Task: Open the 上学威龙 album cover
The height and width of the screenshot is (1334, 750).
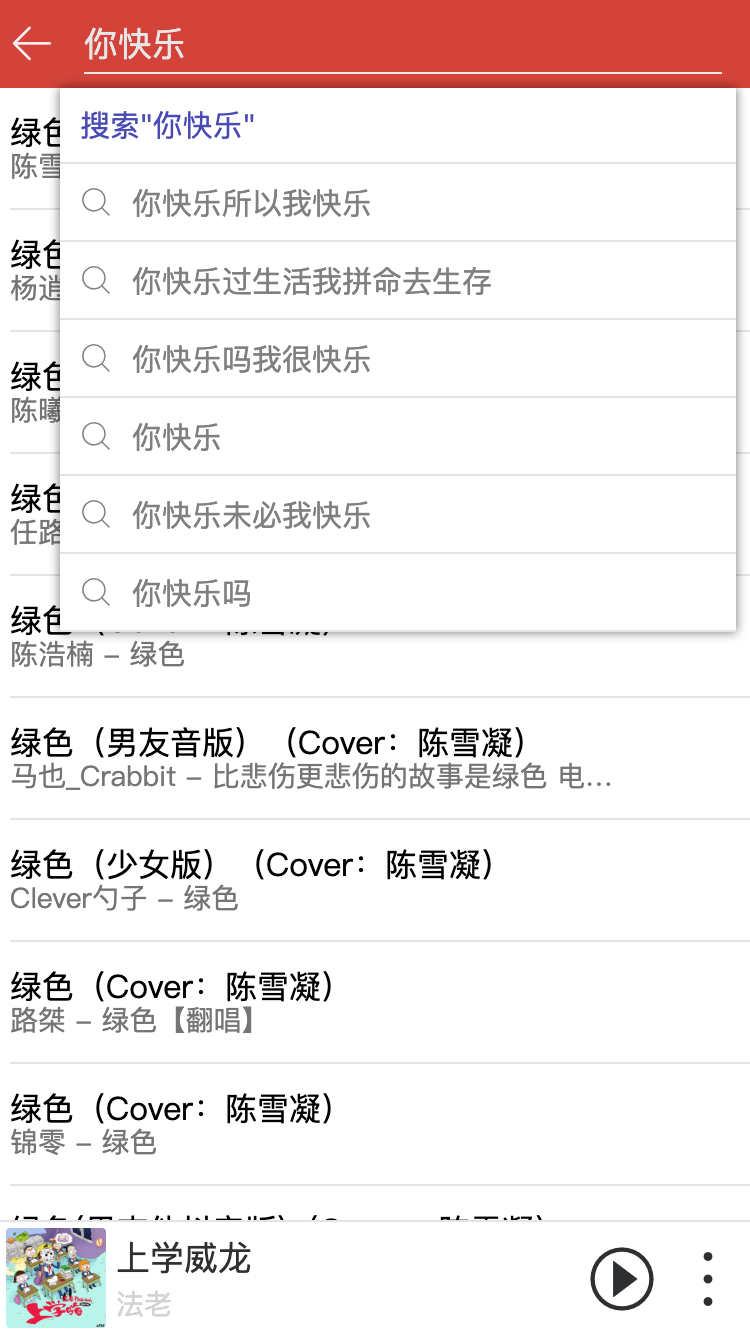Action: tap(56, 1278)
